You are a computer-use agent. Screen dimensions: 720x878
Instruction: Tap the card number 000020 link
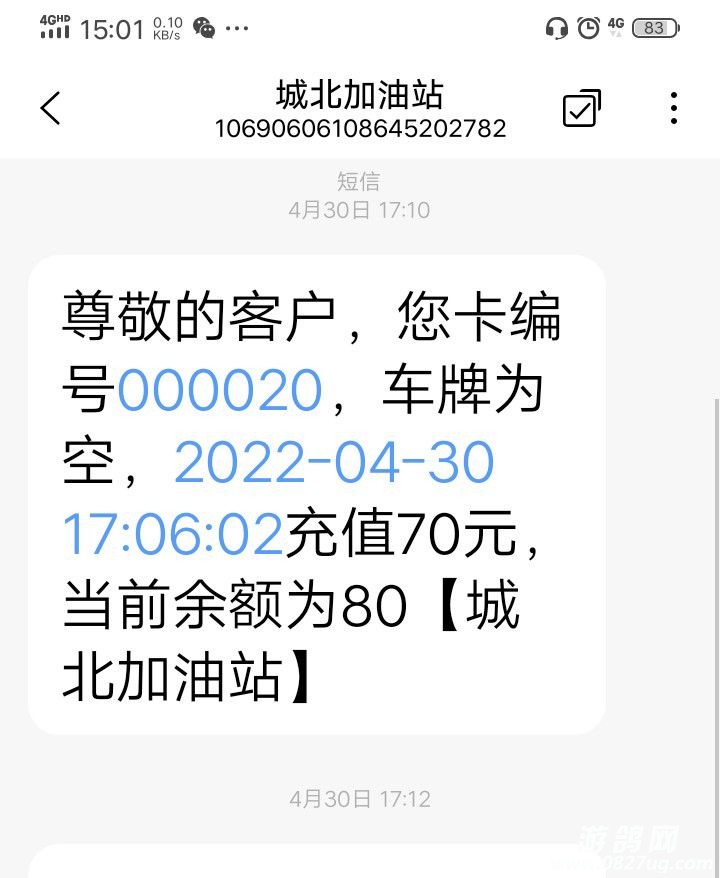220,391
